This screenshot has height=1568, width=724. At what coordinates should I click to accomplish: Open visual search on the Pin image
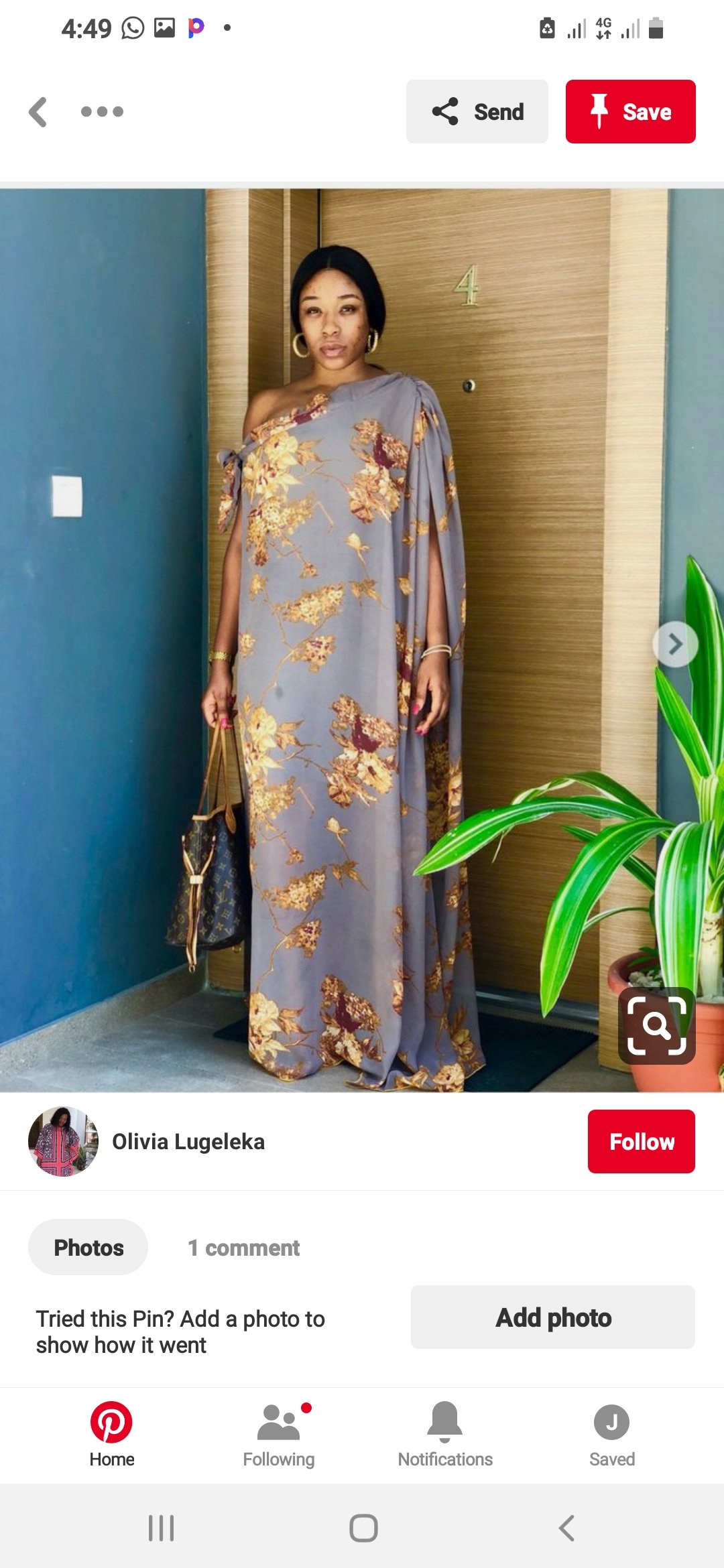coord(656,1025)
